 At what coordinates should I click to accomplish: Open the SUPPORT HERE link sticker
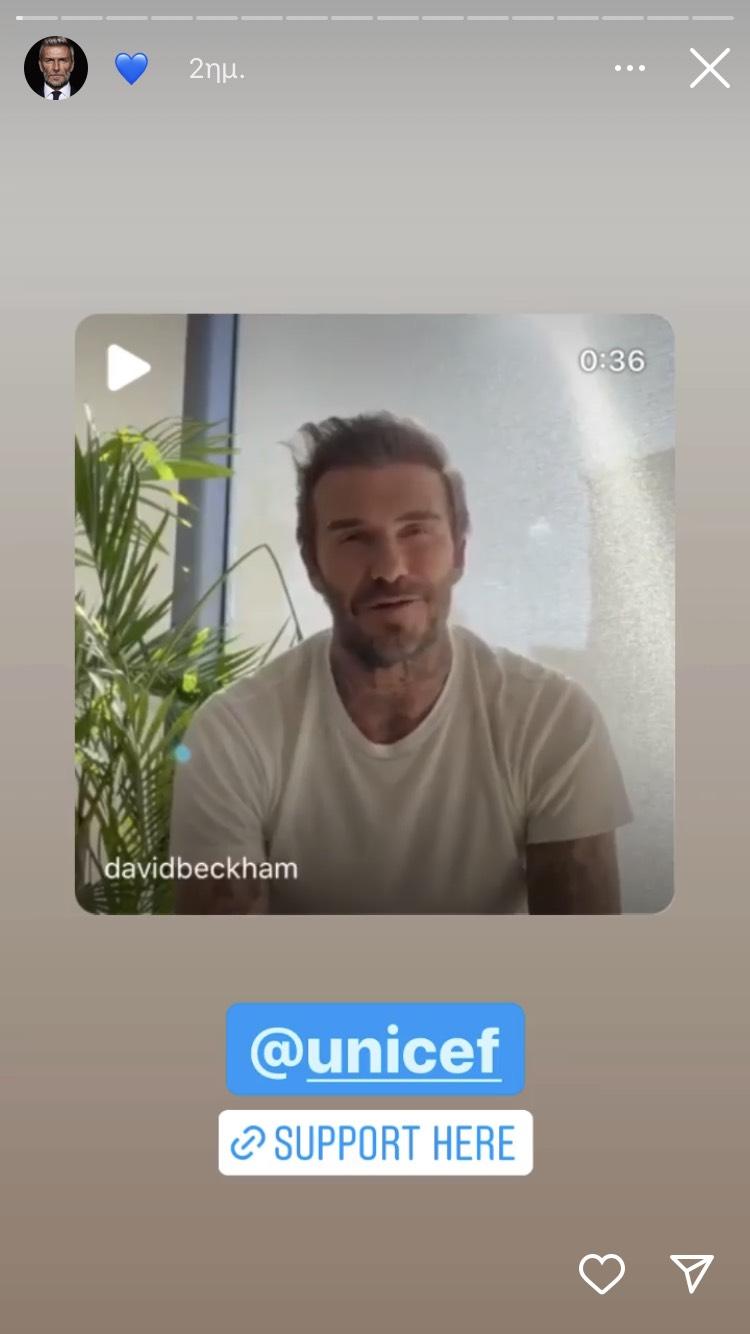(375, 1143)
